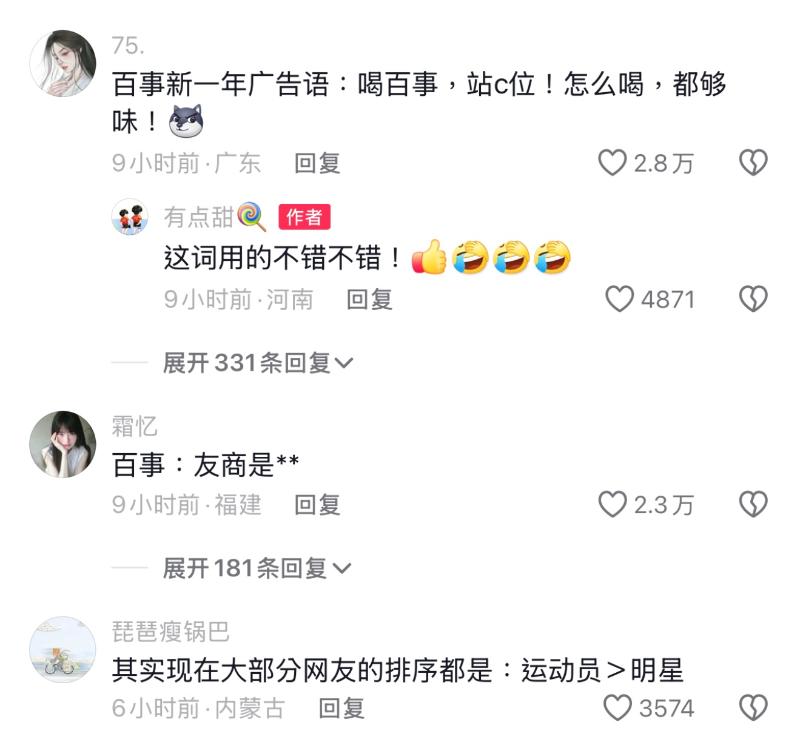Like 霜忆's comment
Screen dimensions: 800x745
pos(612,505)
